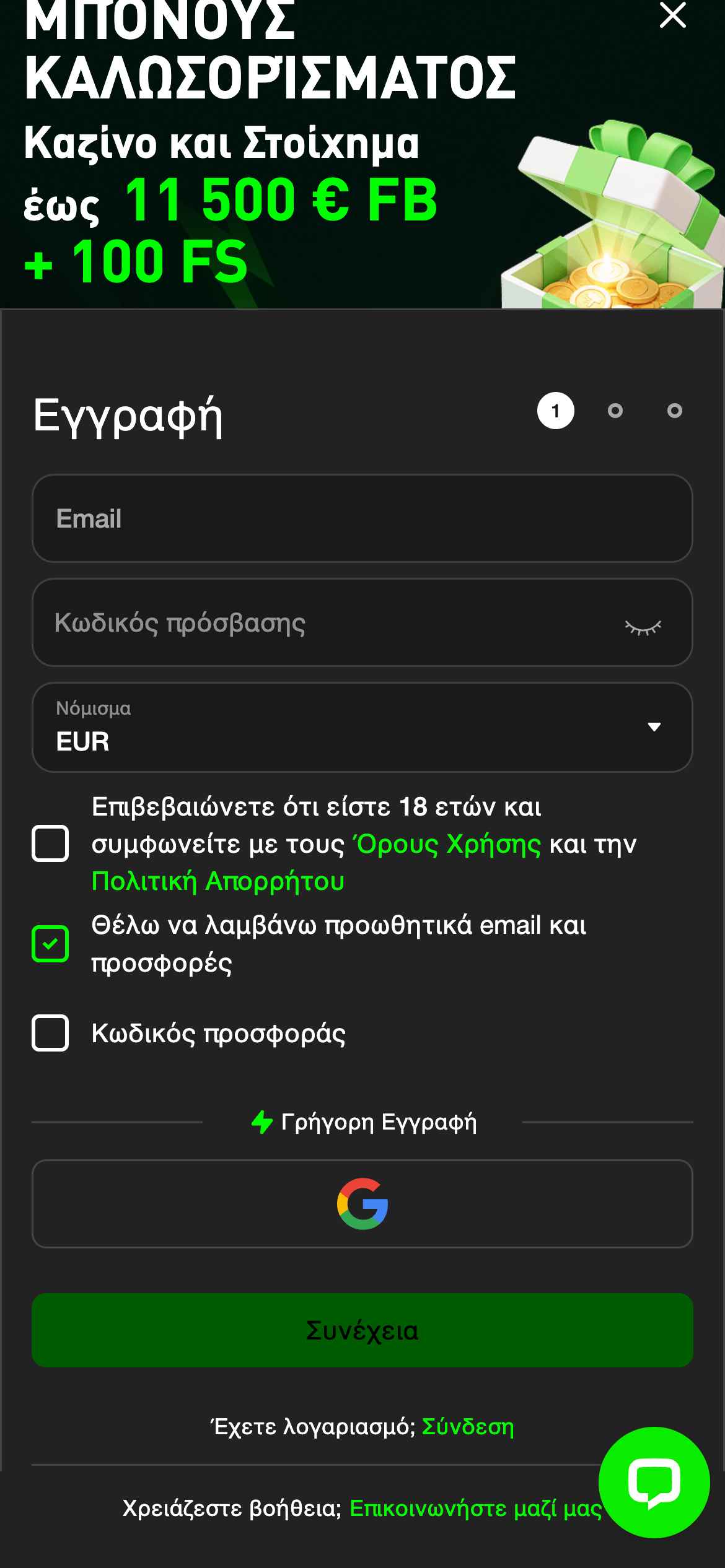This screenshot has width=725, height=1568.
Task: Tap the Συνέχεια button
Action: coord(362,1330)
